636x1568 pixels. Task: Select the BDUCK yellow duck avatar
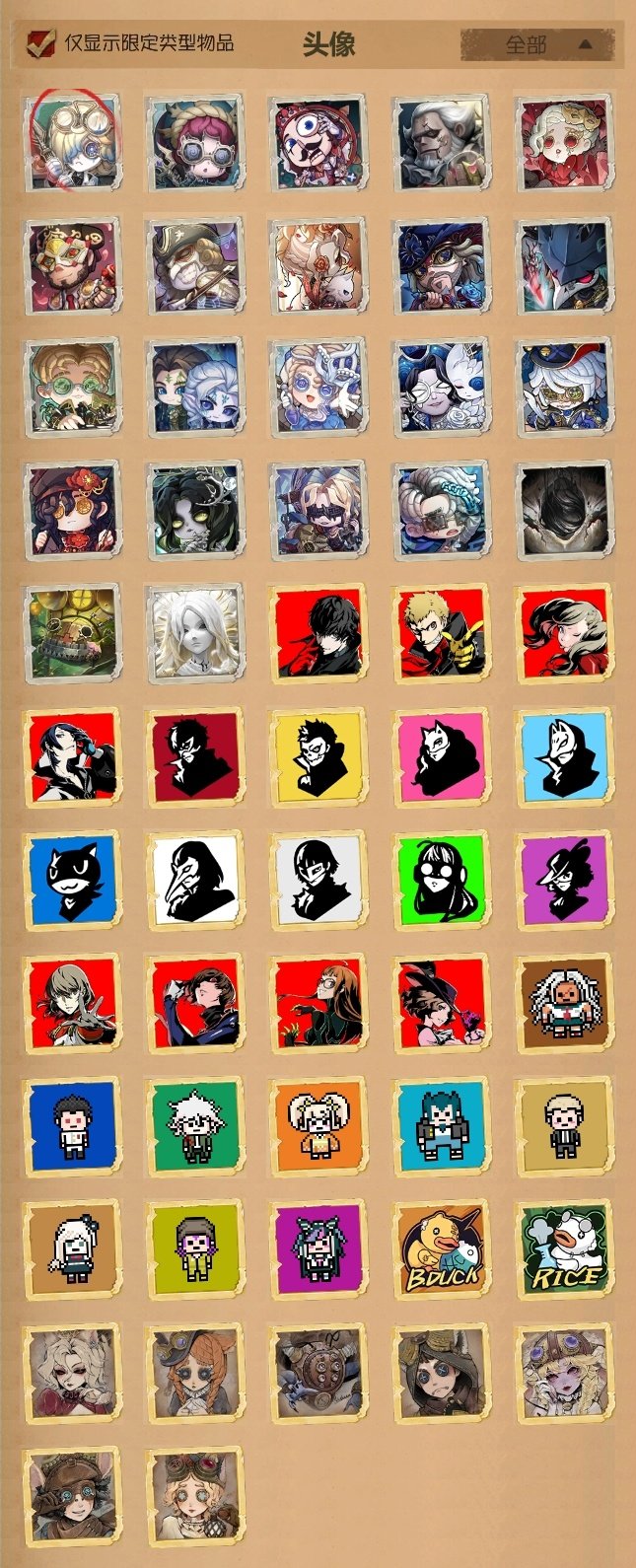click(x=442, y=1248)
